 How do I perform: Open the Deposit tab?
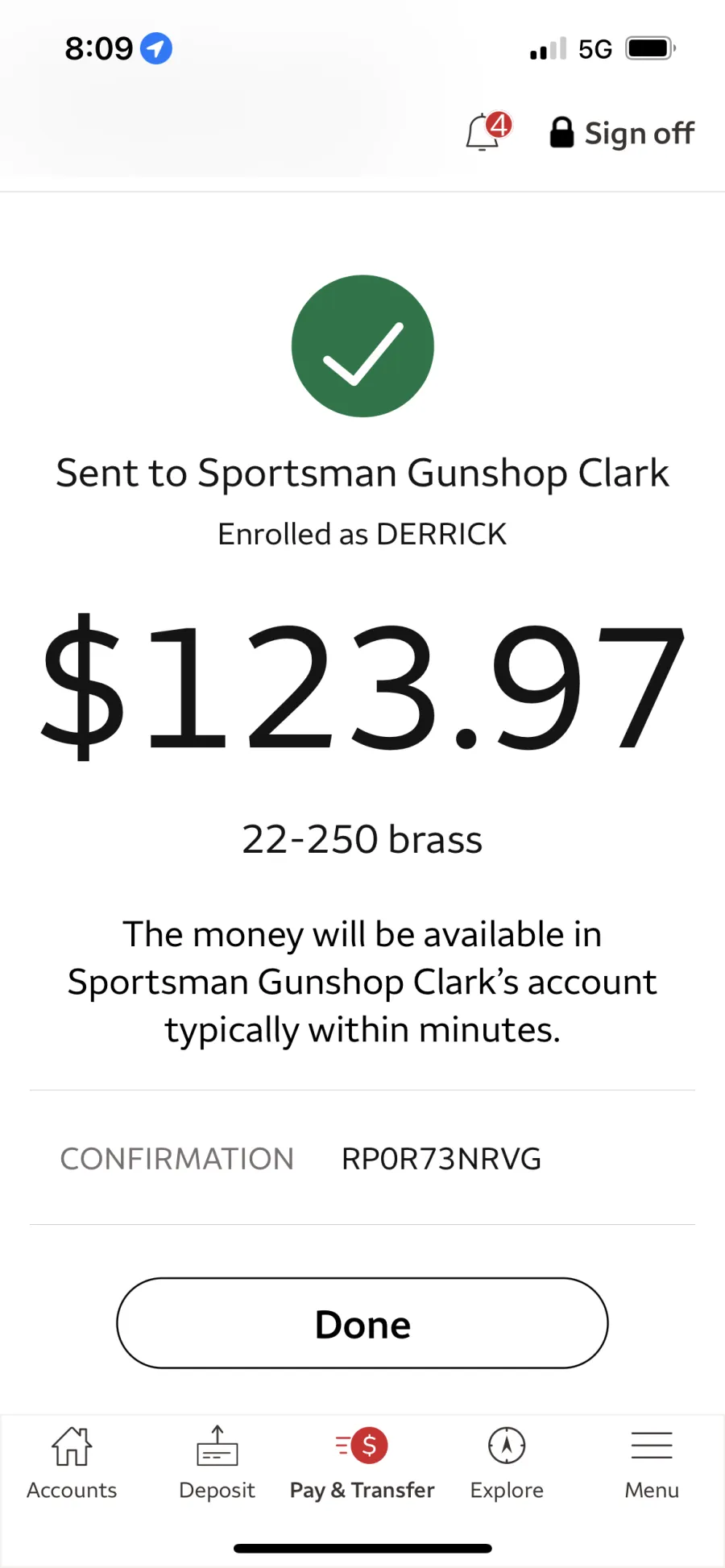217,1463
